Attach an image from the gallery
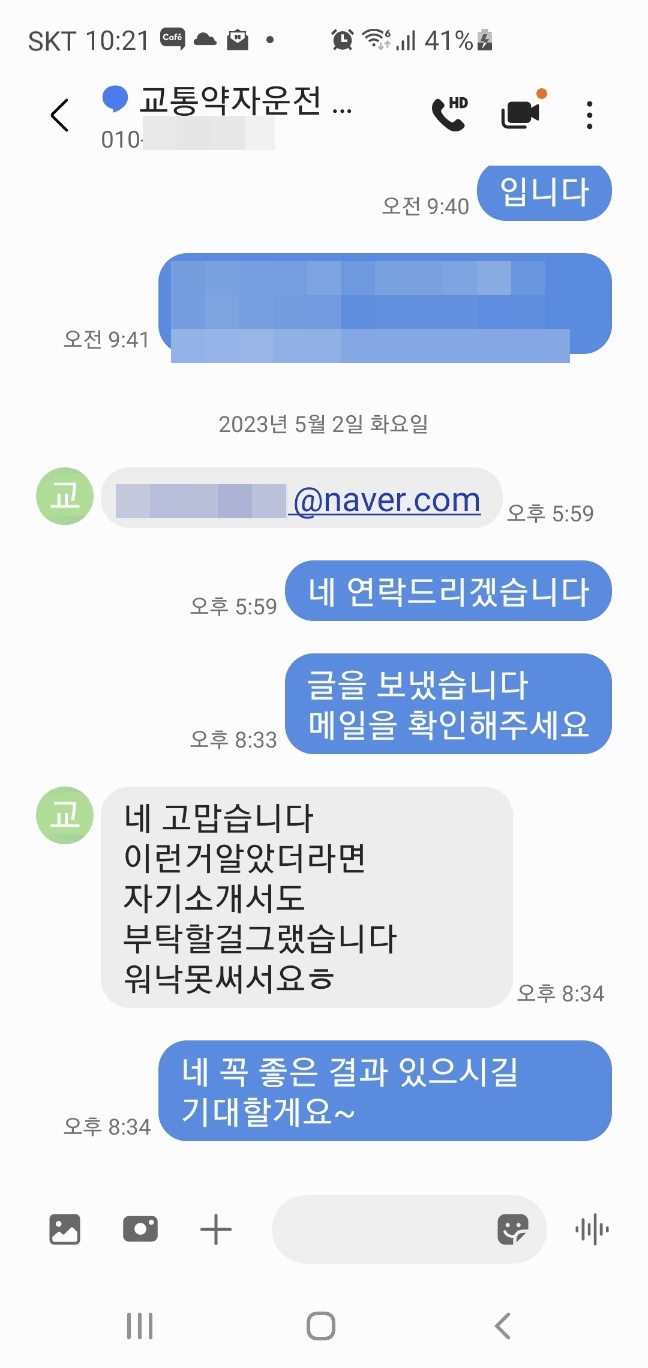This screenshot has width=648, height=1368. click(x=65, y=1229)
